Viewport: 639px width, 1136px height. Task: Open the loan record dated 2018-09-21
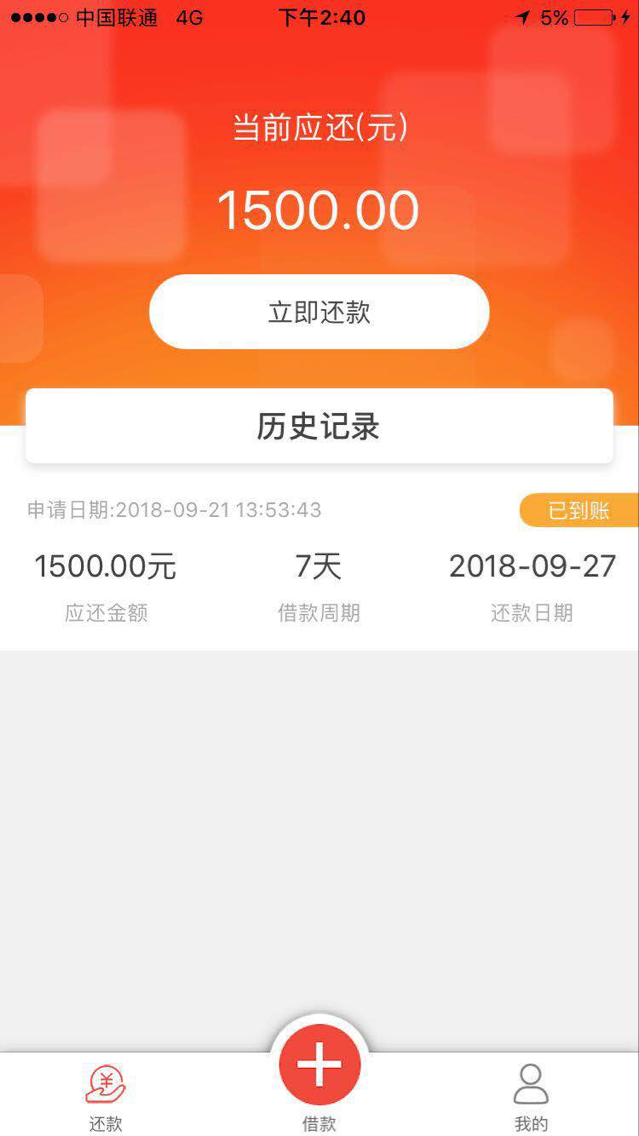point(320,558)
